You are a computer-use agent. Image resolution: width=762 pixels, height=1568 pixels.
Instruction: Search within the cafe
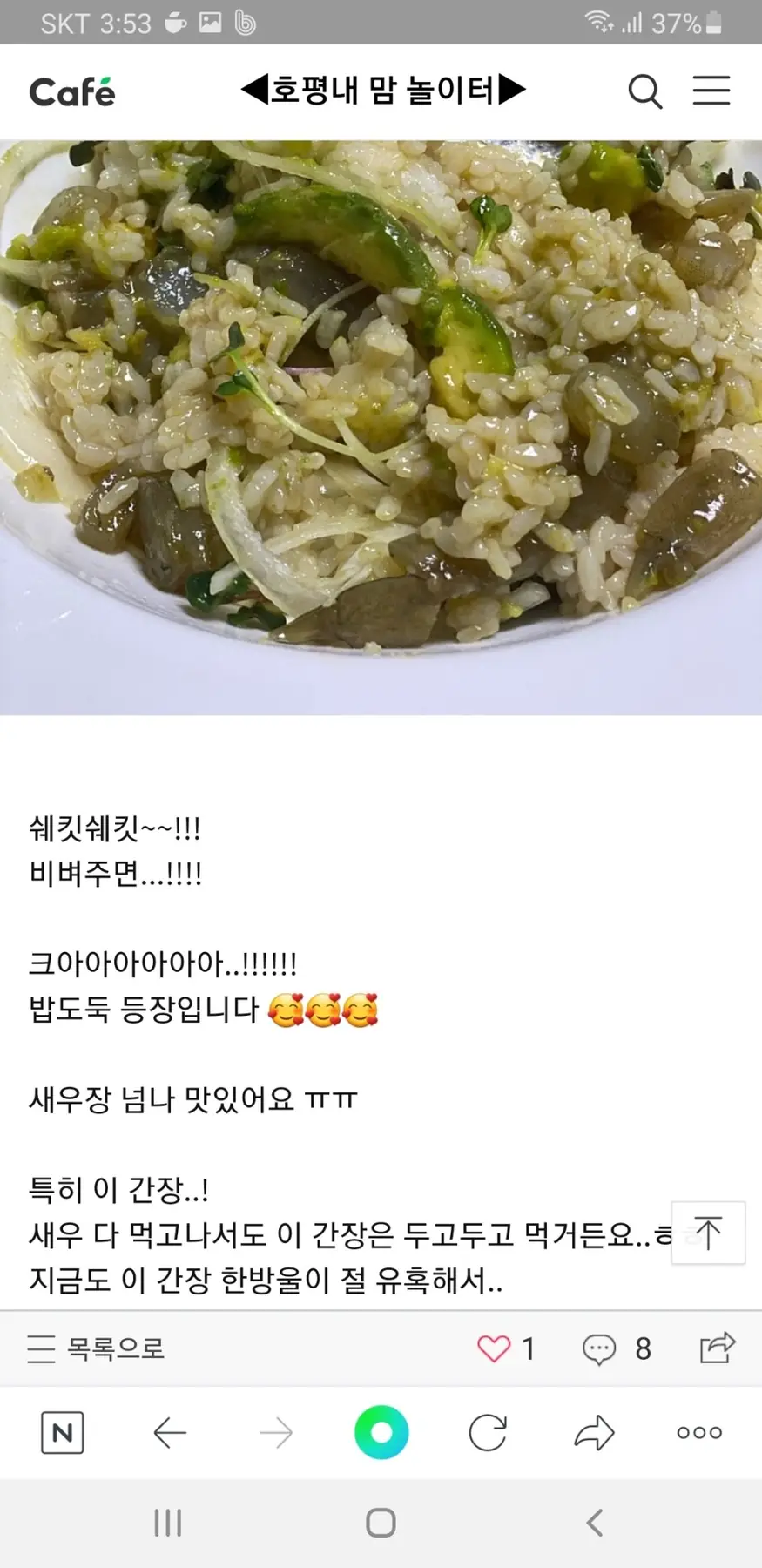pyautogui.click(x=644, y=91)
